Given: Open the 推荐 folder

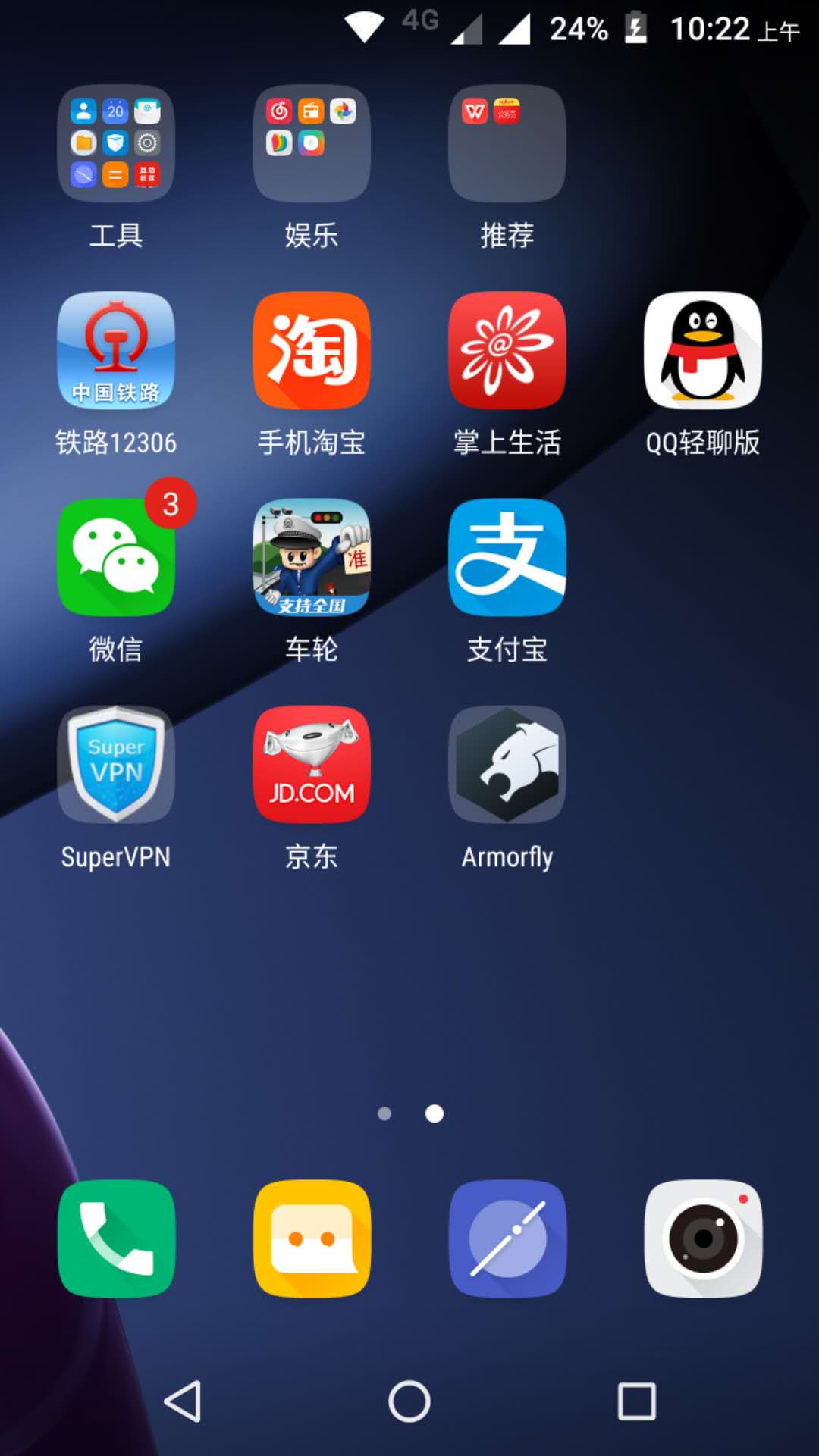Looking at the screenshot, I should [x=507, y=144].
